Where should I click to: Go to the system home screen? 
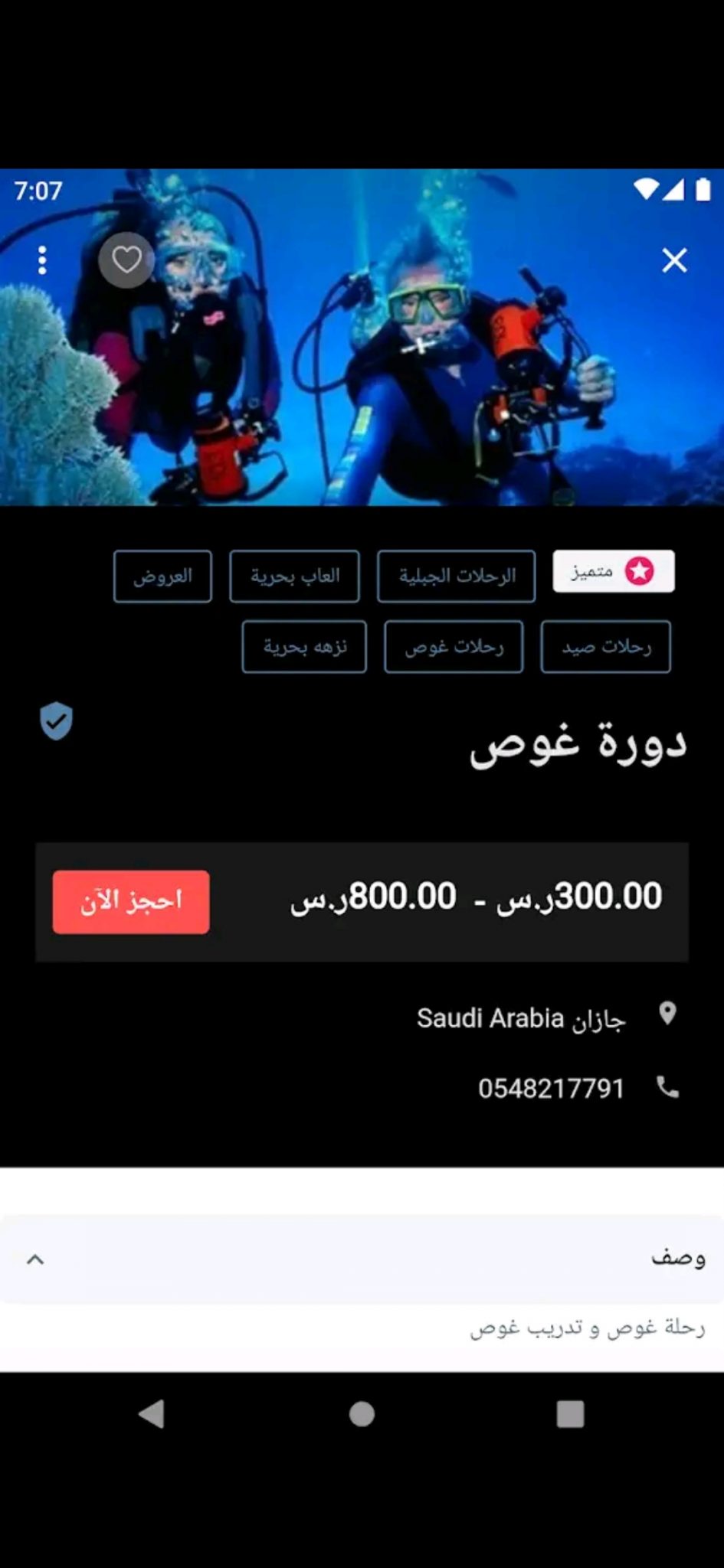(362, 1413)
